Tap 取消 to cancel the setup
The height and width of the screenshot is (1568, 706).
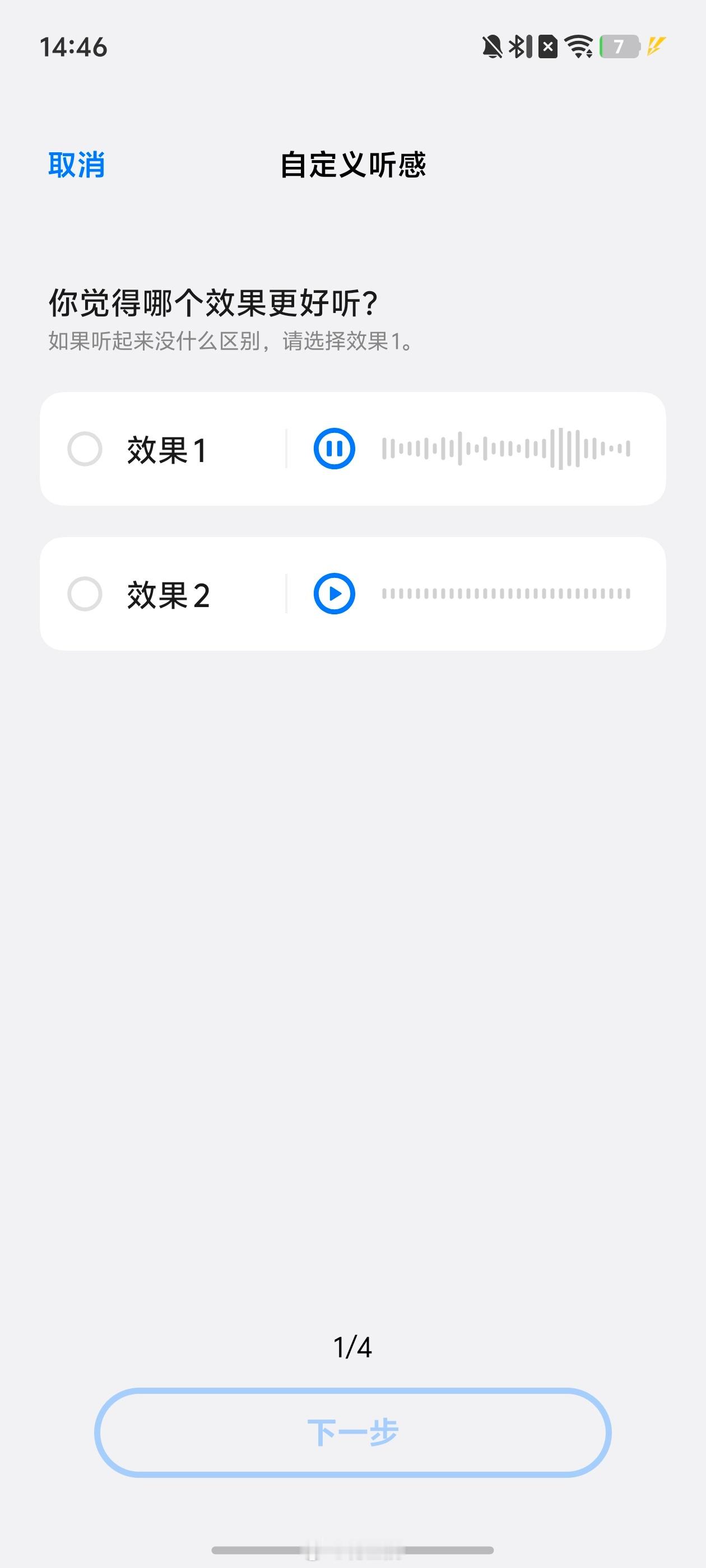click(x=77, y=165)
